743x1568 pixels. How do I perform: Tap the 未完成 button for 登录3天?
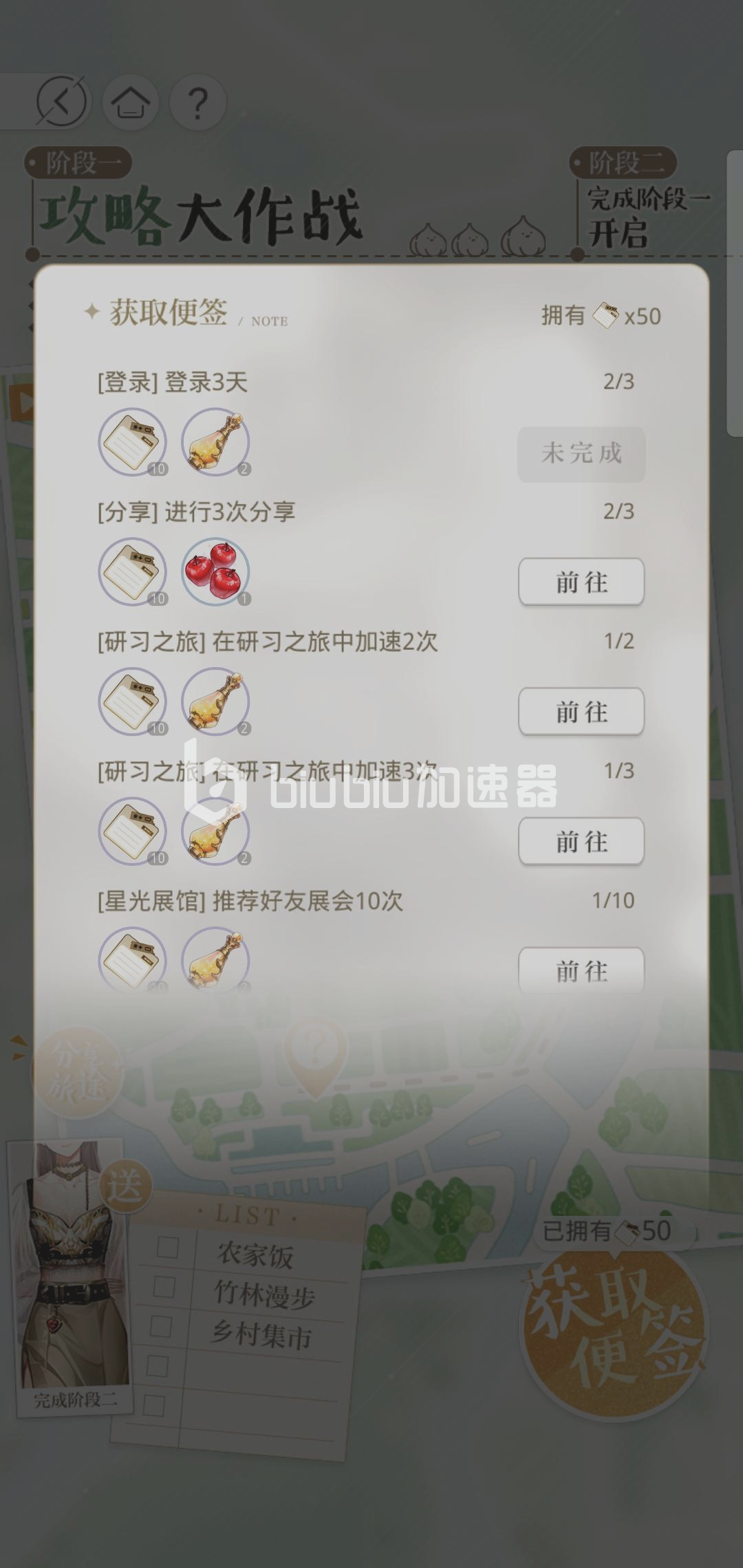(581, 453)
